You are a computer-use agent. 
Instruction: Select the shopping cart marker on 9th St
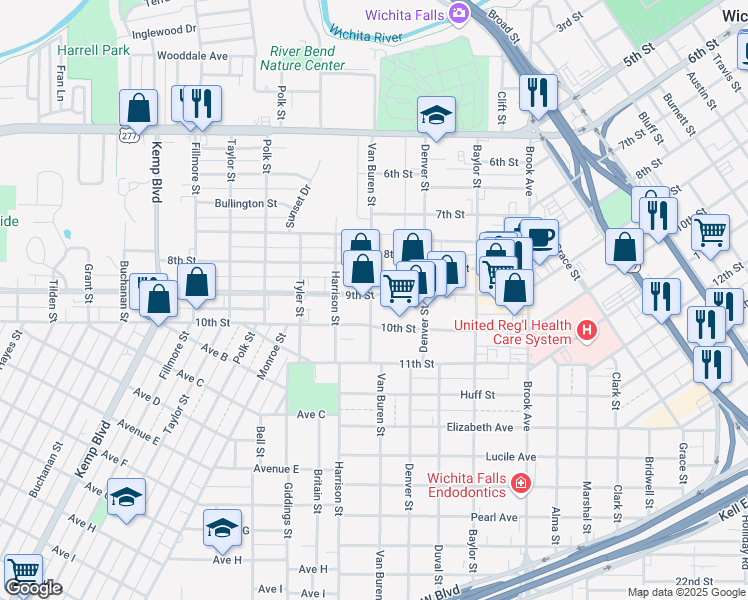tap(399, 289)
